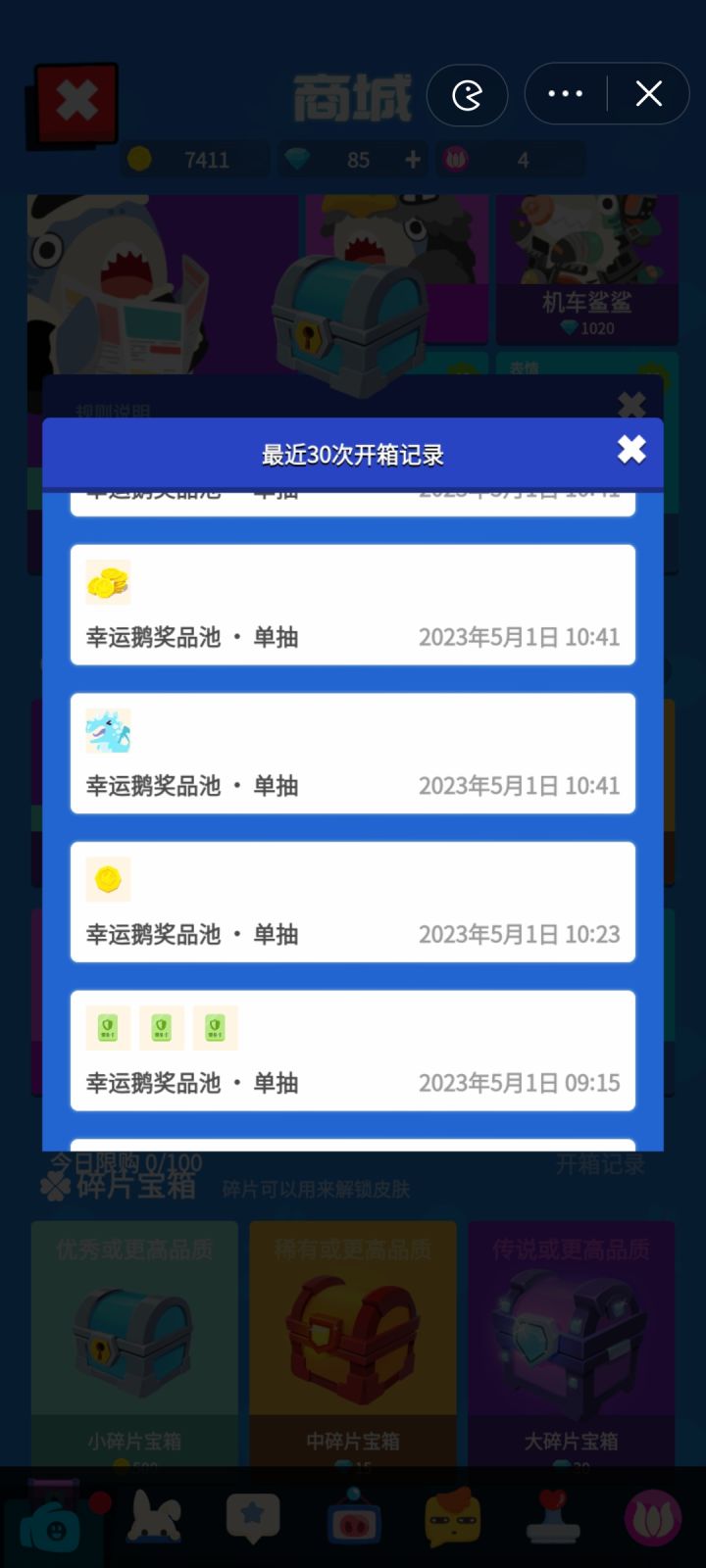Tap the gold coin balance showing 7411
This screenshot has width=706, height=1568.
[194, 159]
